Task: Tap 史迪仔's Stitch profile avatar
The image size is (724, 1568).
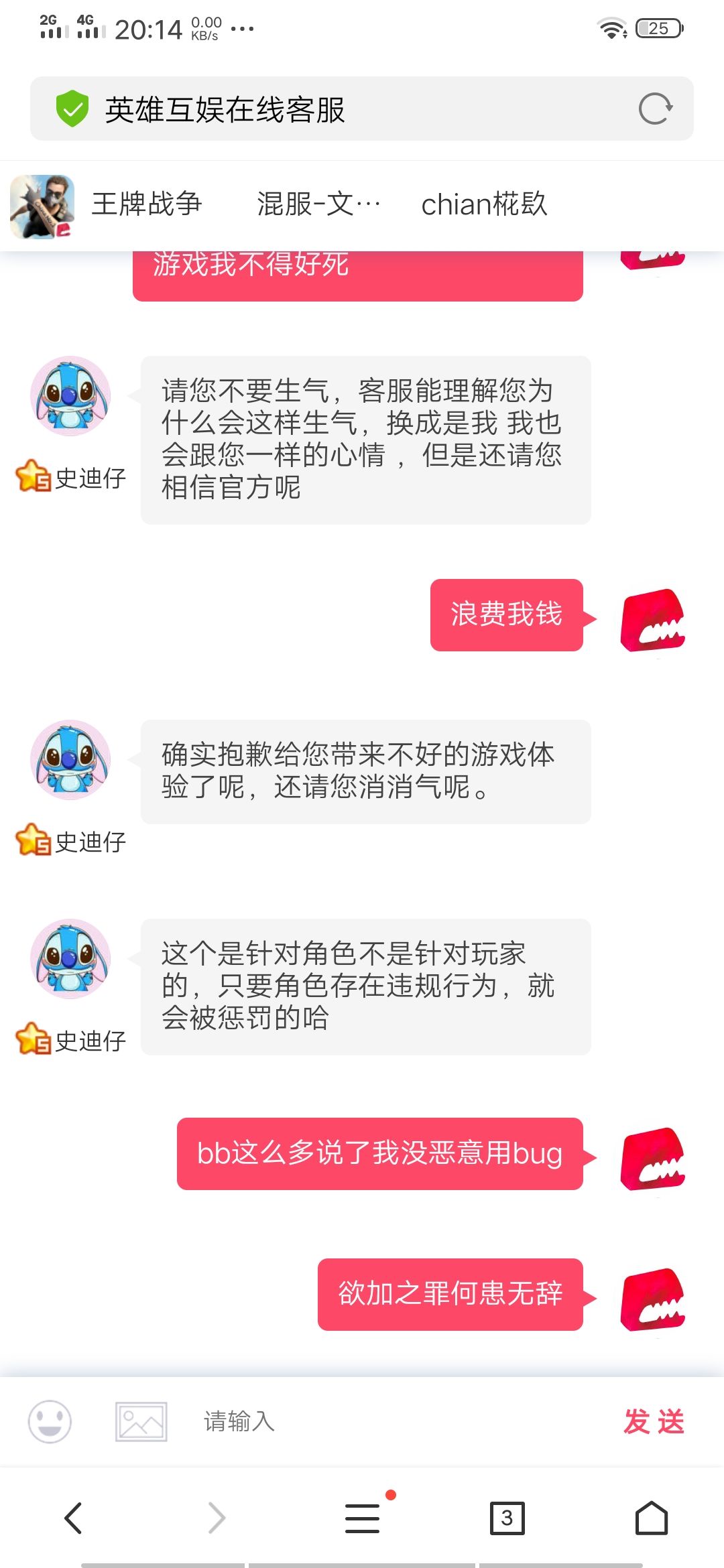Action: click(x=69, y=395)
